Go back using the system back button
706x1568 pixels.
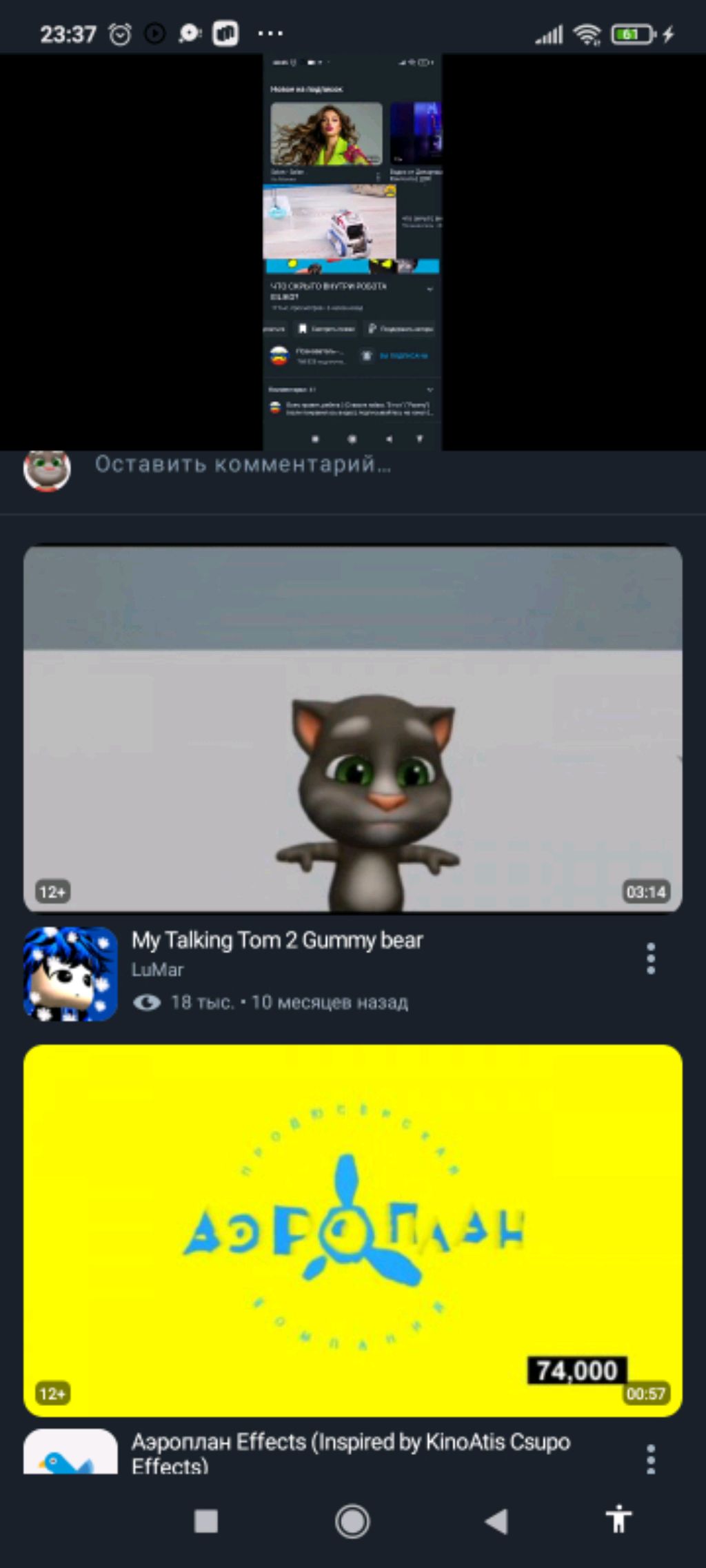[x=496, y=1521]
